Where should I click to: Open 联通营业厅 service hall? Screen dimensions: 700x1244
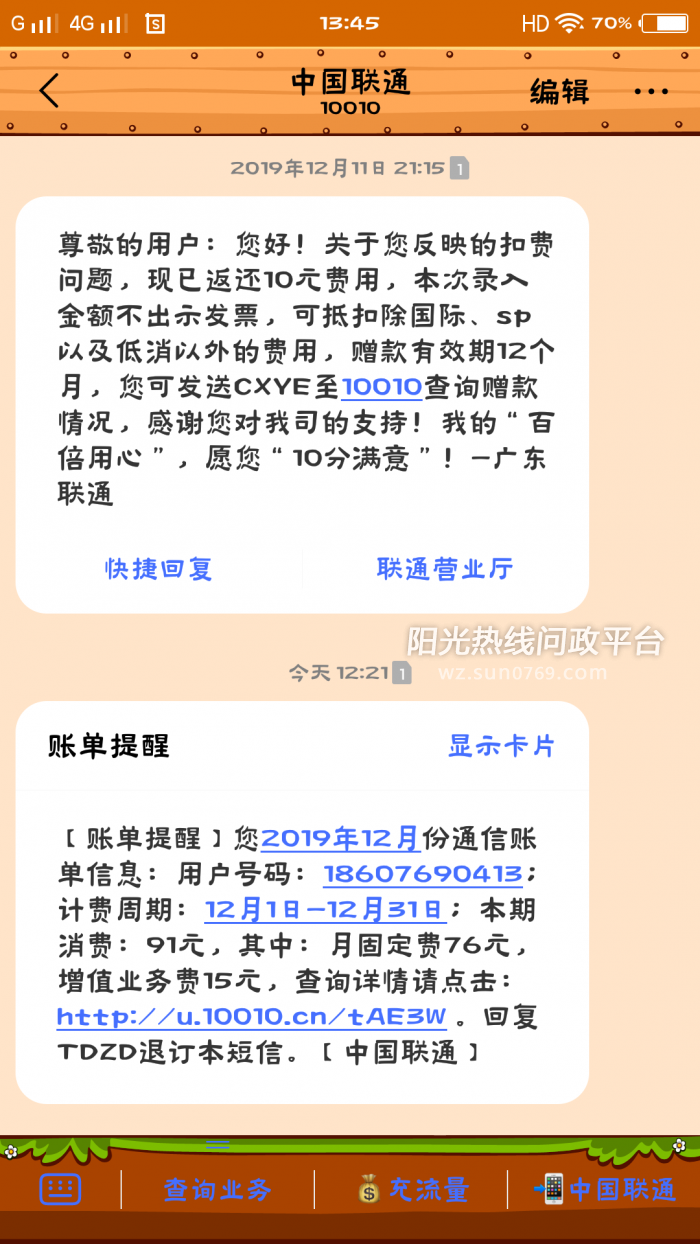pos(445,569)
